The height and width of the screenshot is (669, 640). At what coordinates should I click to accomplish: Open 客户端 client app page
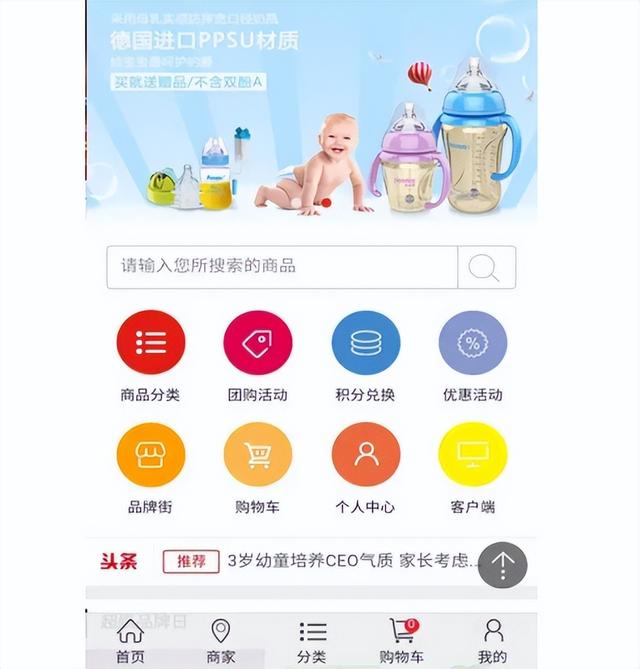[472, 455]
